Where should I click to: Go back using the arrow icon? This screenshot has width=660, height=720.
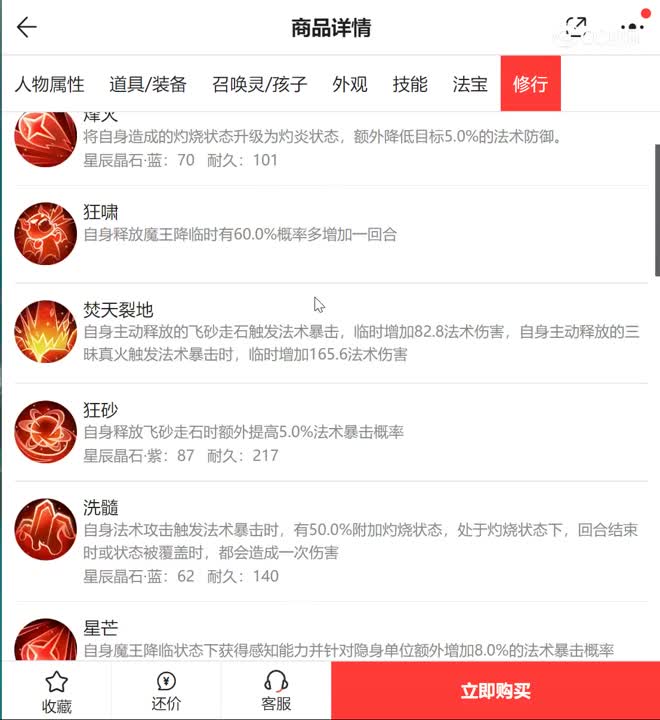[27, 27]
